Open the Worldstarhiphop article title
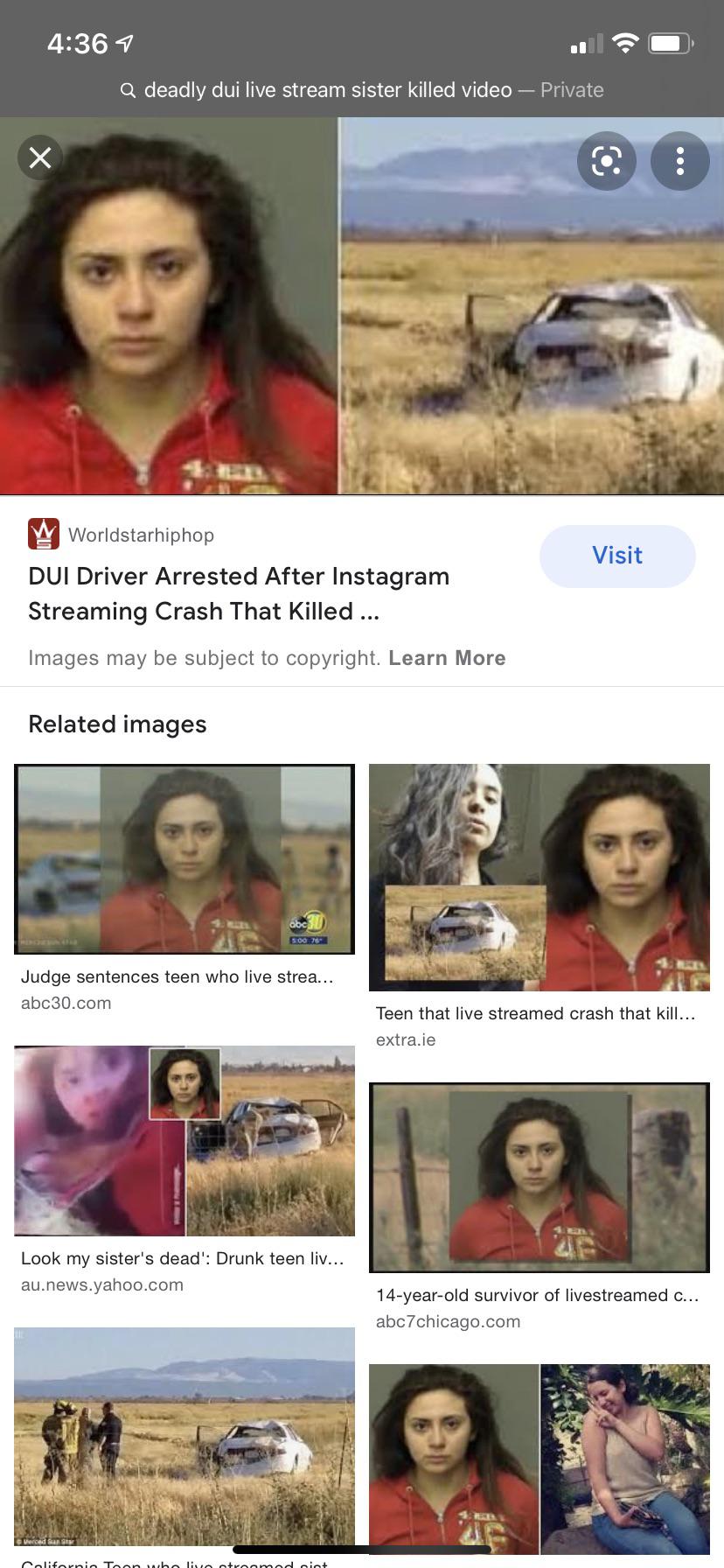The image size is (724, 1568). point(239,593)
